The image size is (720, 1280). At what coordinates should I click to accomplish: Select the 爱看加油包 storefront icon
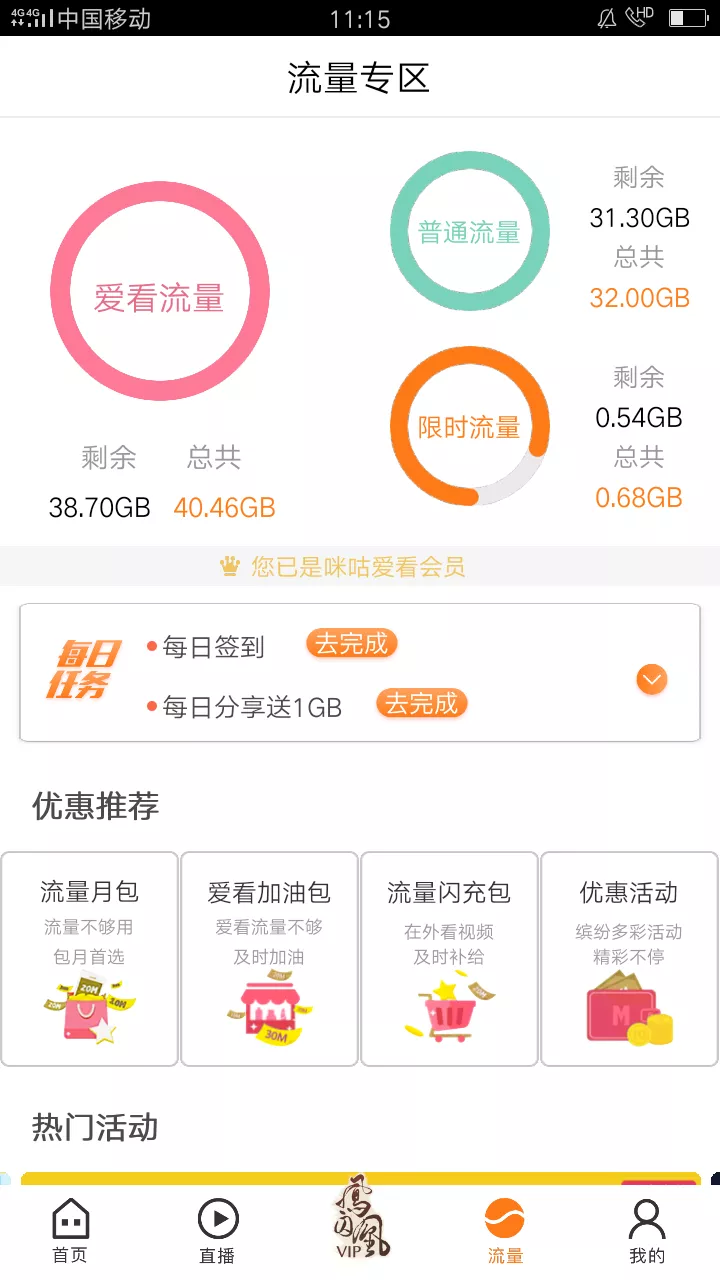point(268,1010)
